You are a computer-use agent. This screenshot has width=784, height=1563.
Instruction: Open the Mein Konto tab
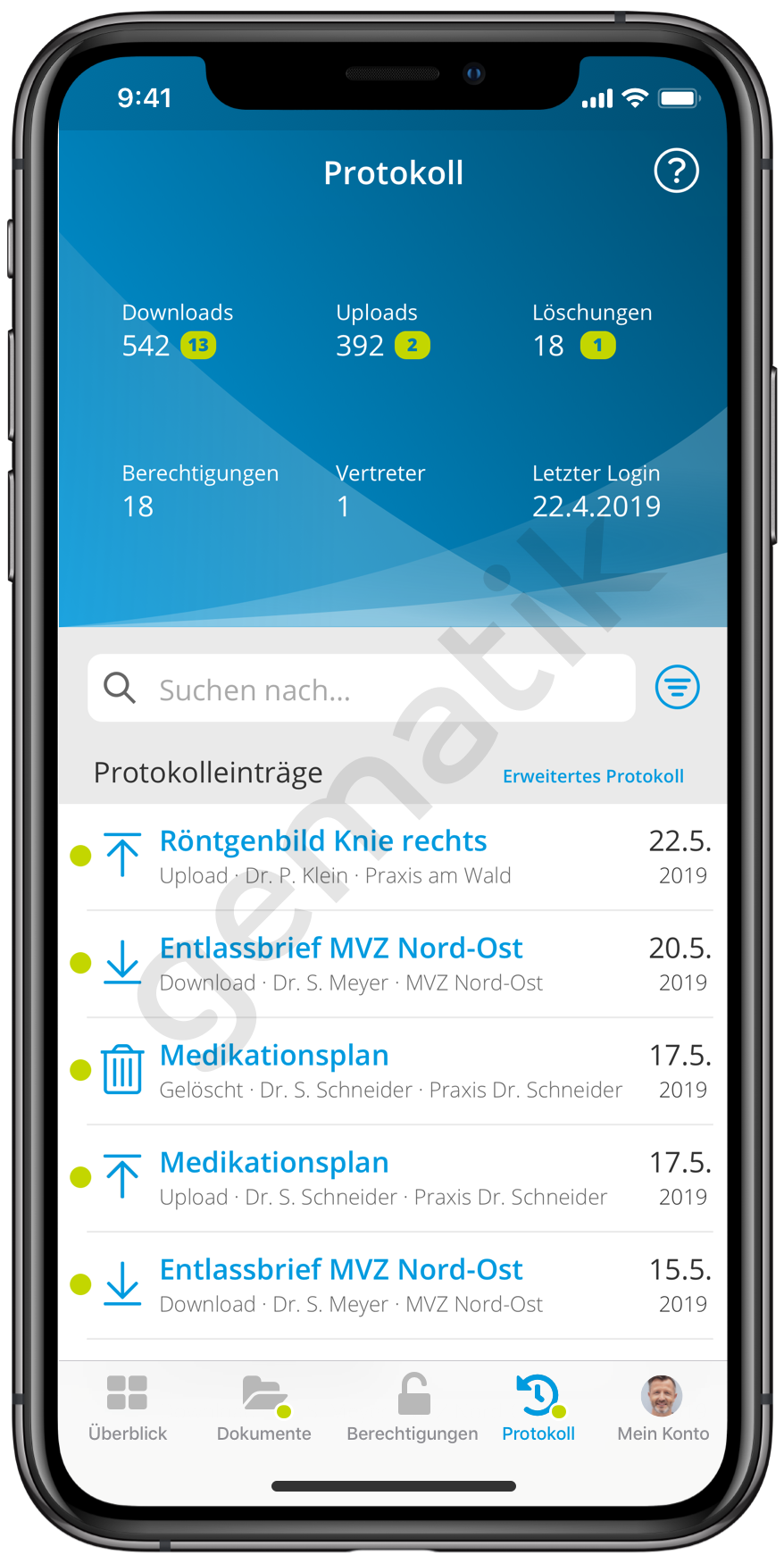click(x=663, y=1408)
